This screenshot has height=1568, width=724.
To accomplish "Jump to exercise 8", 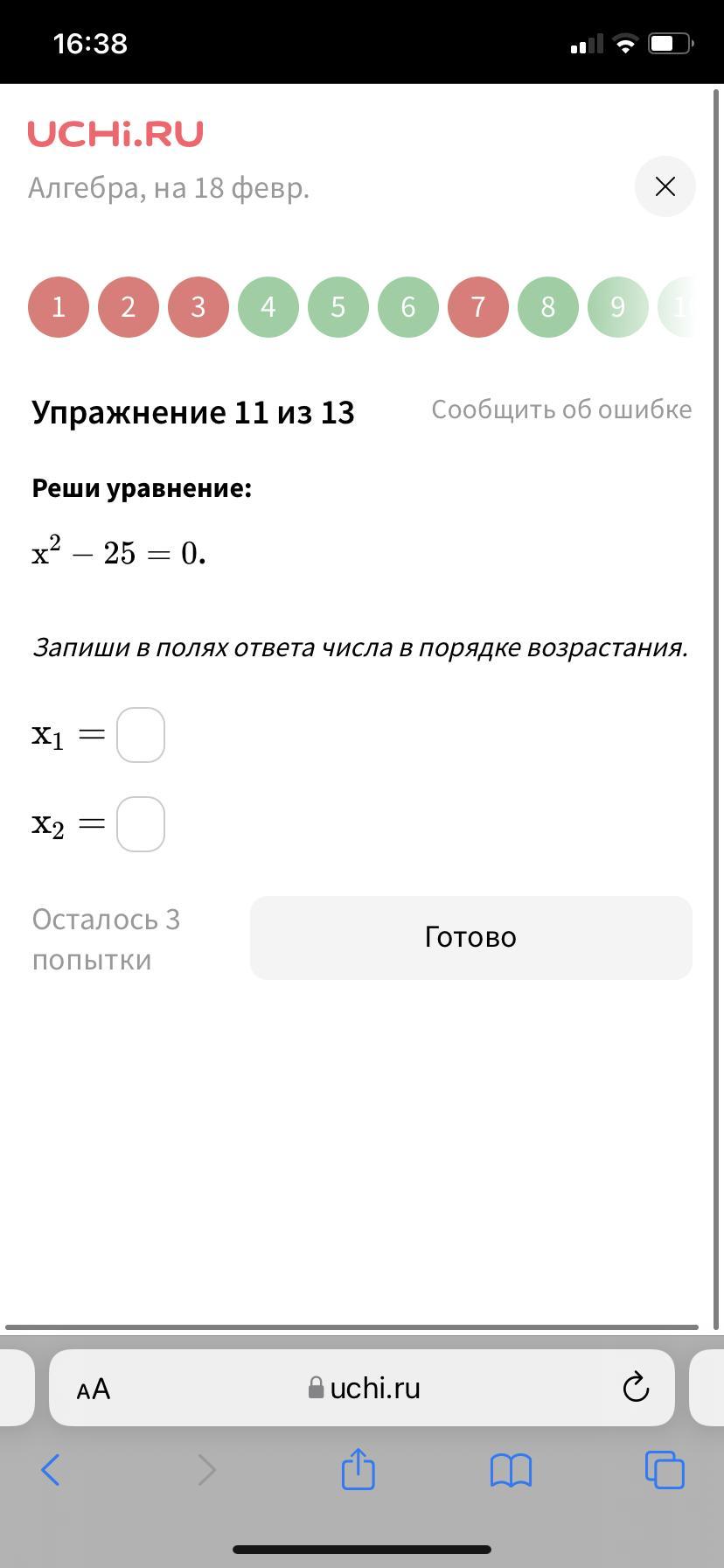I will pyautogui.click(x=548, y=307).
